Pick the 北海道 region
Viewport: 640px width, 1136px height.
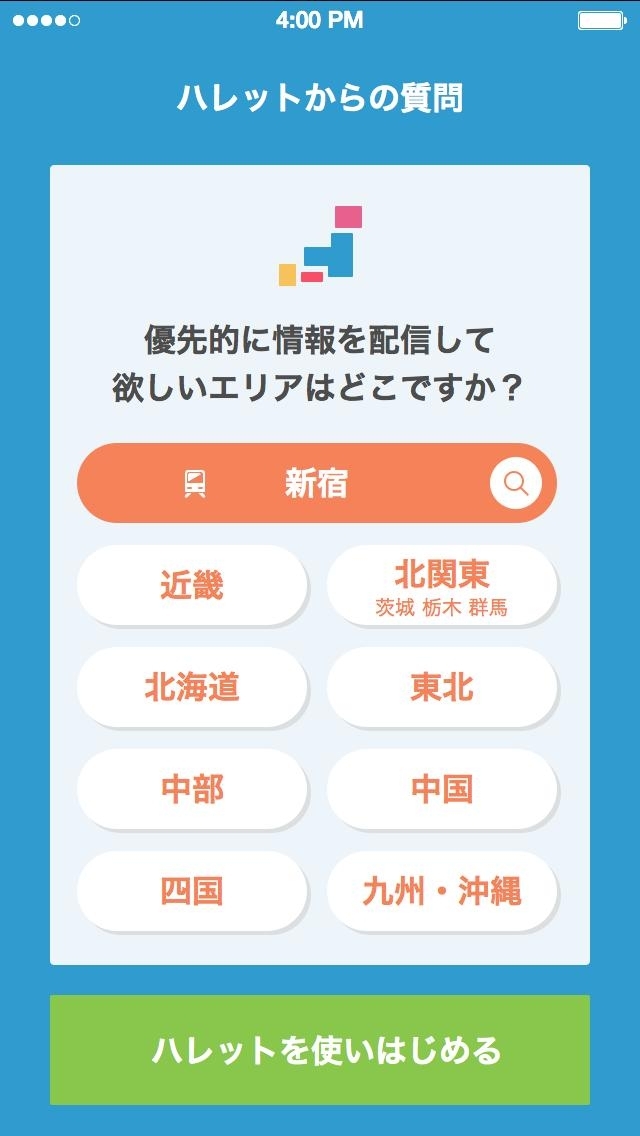tap(192, 687)
